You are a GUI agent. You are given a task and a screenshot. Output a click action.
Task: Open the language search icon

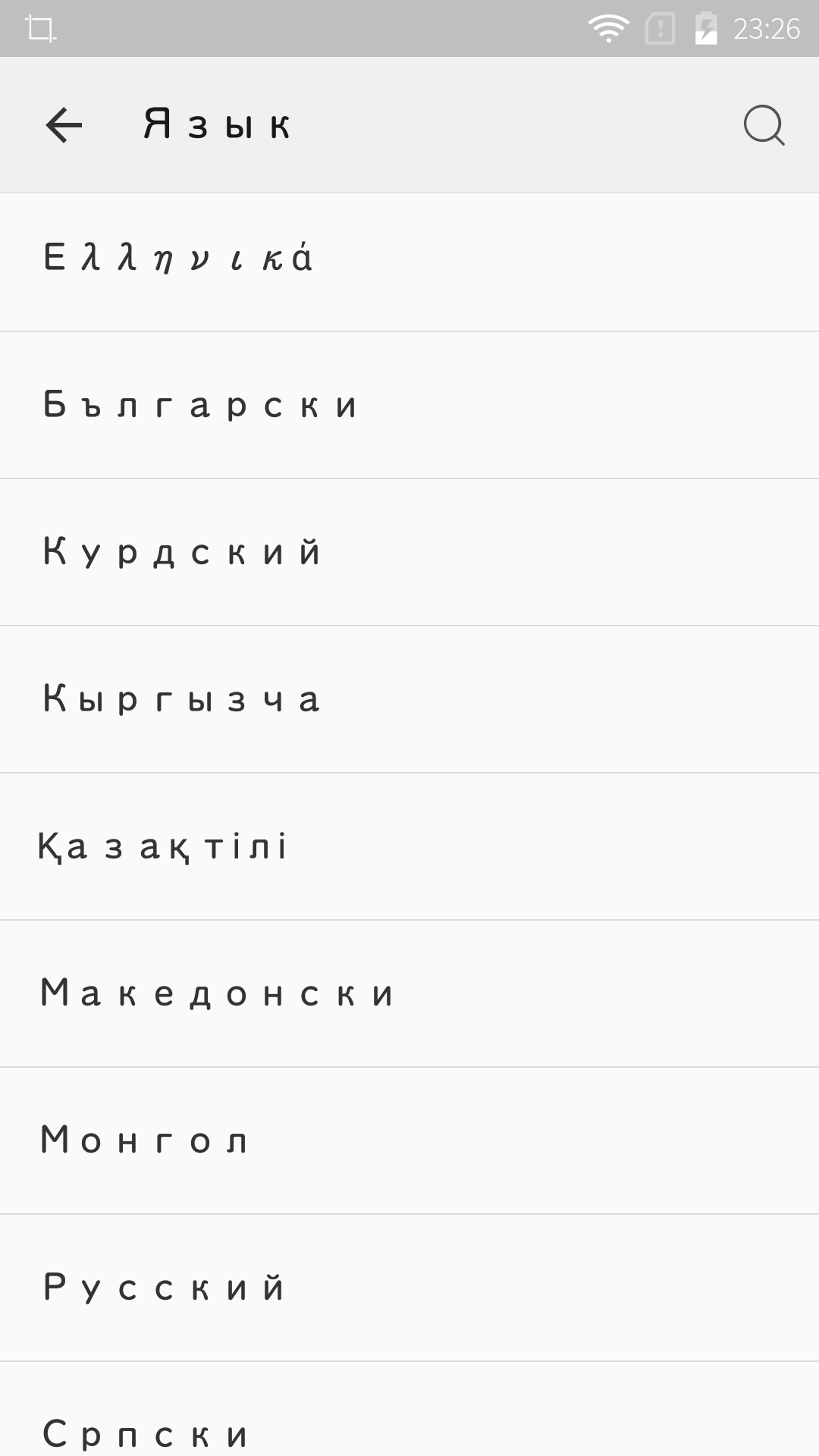pos(763,125)
